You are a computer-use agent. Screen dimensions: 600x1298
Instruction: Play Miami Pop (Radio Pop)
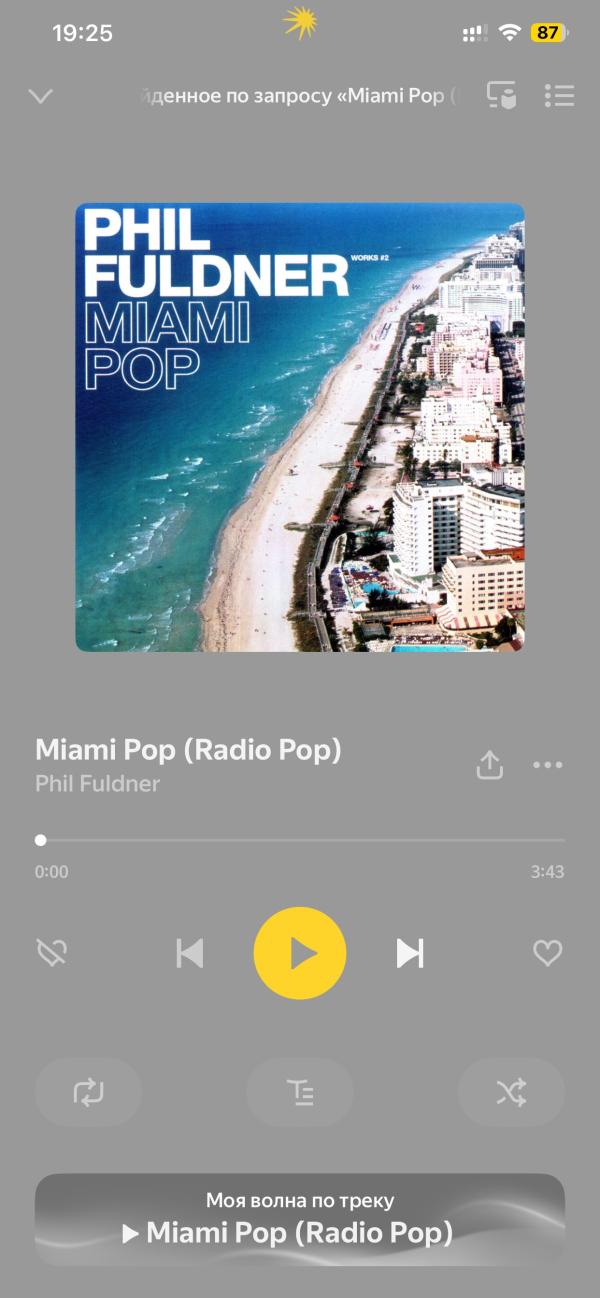point(300,953)
